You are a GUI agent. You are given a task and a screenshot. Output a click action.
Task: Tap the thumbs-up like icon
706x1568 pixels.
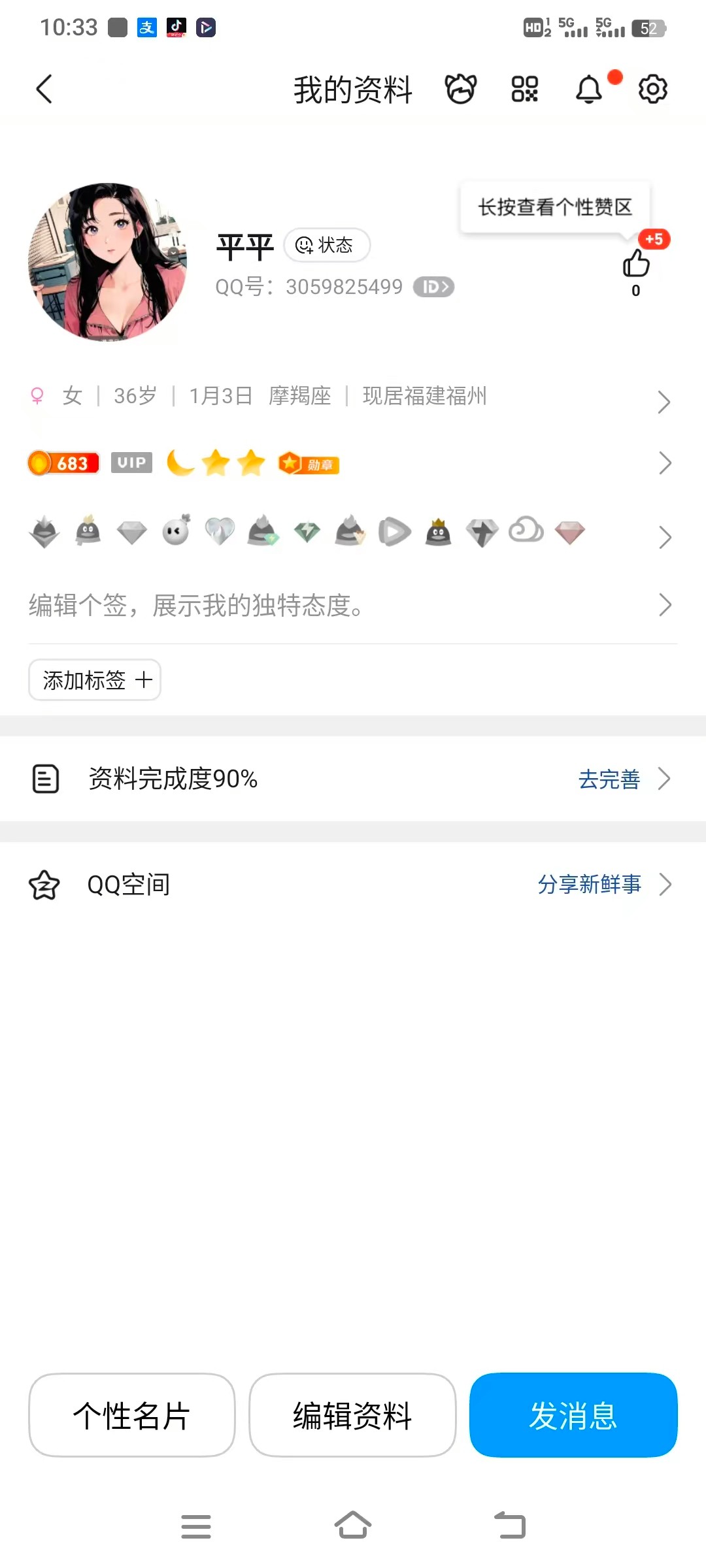[635, 265]
